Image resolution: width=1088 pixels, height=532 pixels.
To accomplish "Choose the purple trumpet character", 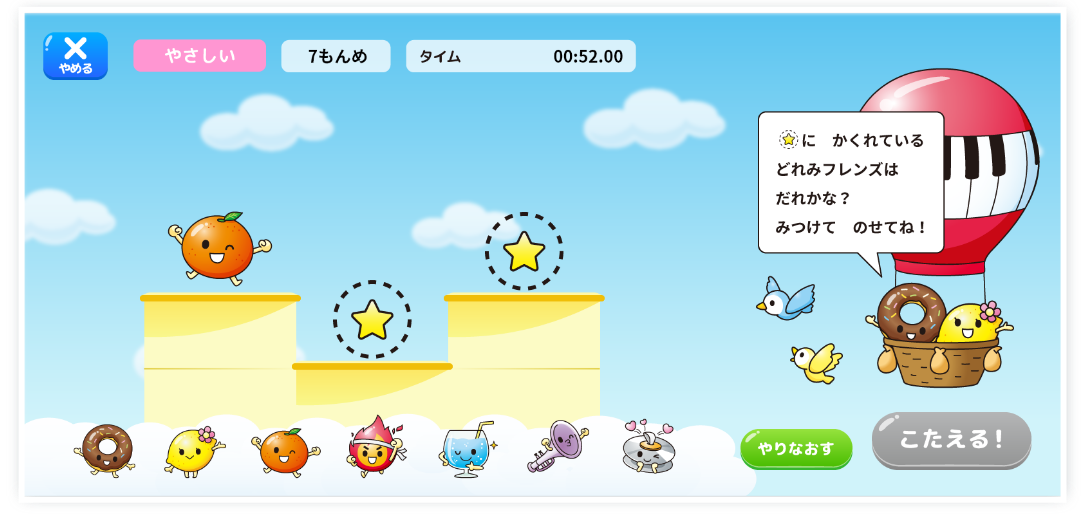I will coord(556,447).
